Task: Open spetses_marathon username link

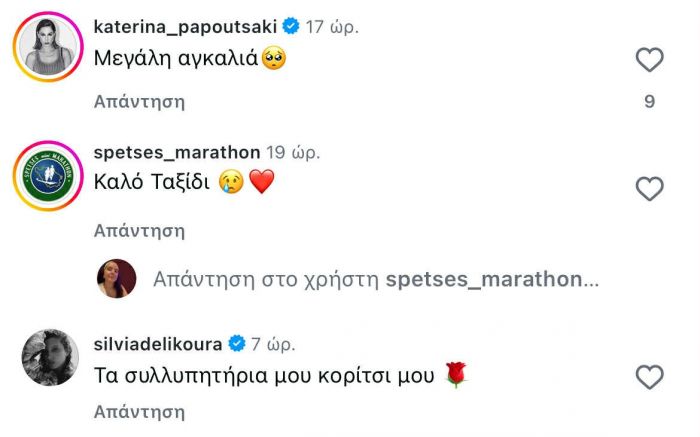Action: pos(176,152)
